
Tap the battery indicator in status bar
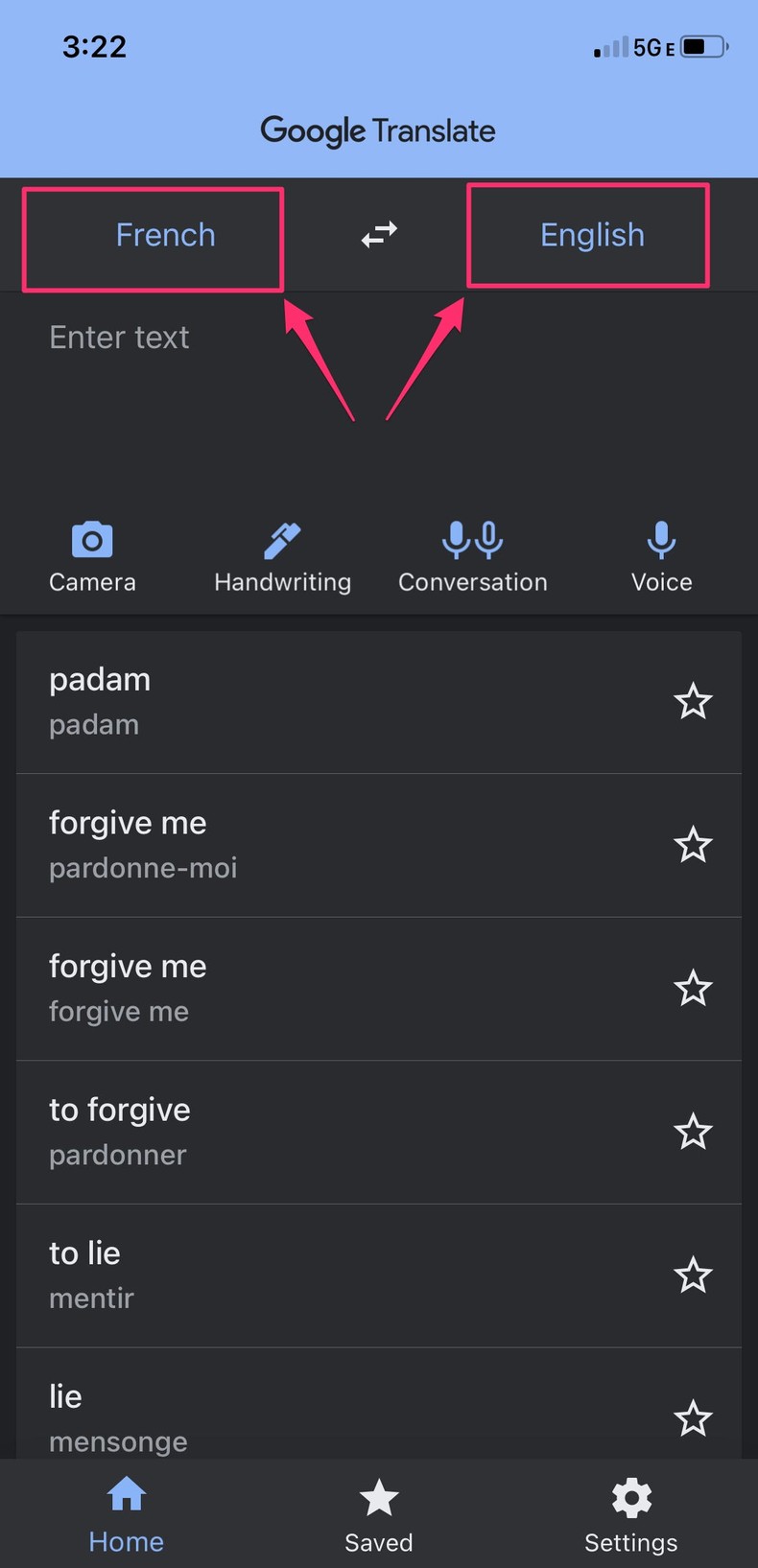[707, 46]
